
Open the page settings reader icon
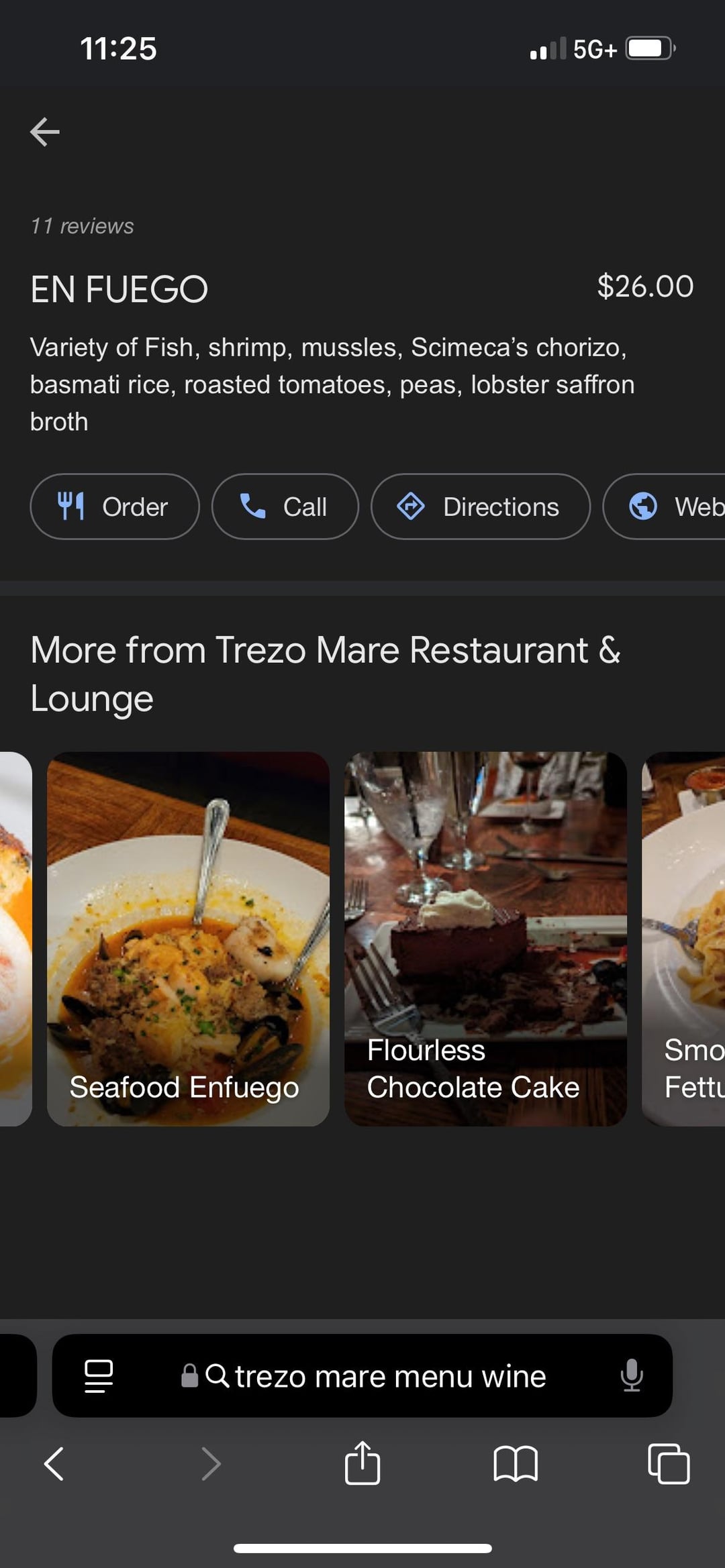[99, 1376]
